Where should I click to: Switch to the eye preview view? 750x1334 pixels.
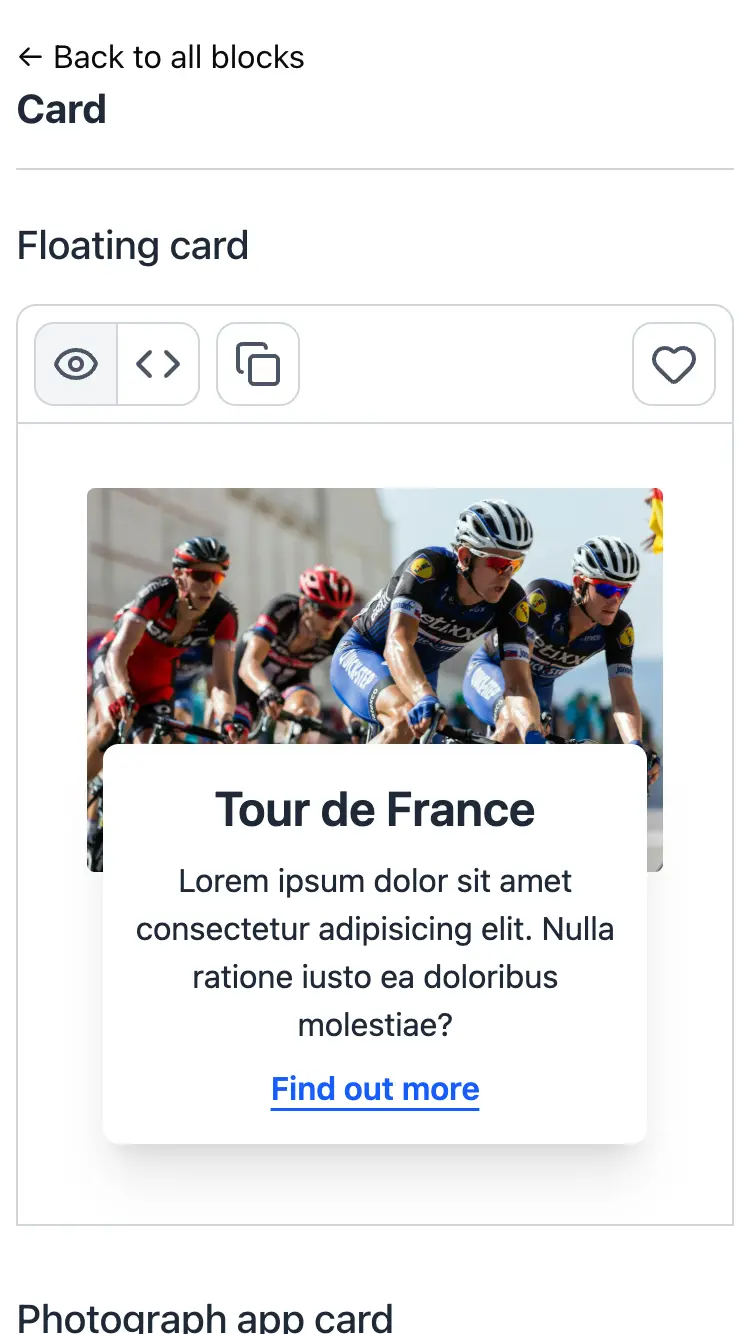click(76, 364)
